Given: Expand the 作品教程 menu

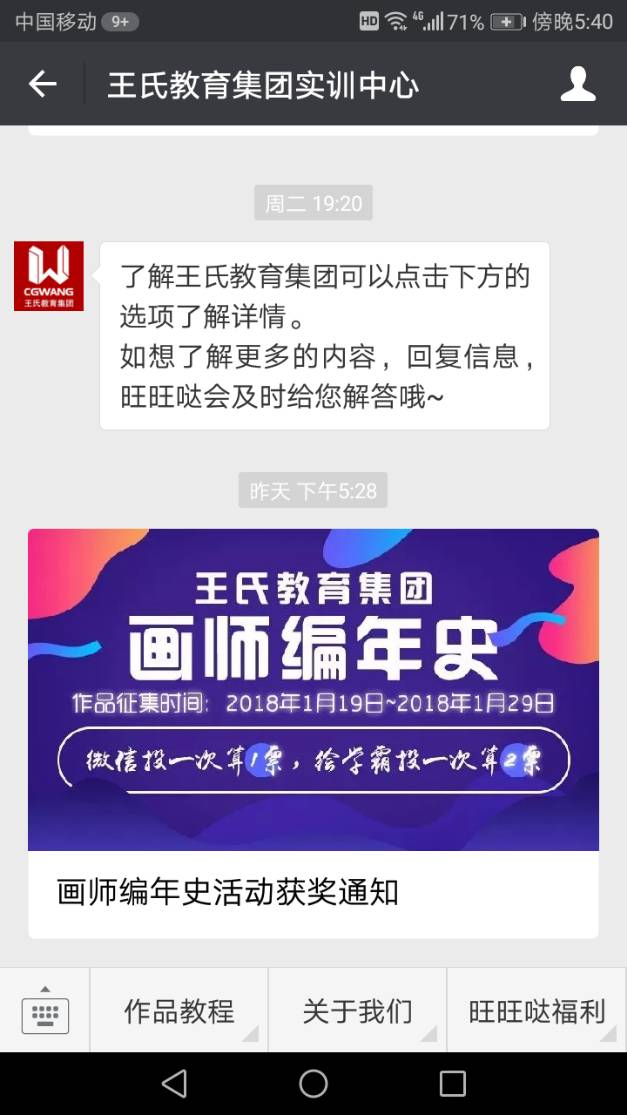Looking at the screenshot, I should point(179,1010).
